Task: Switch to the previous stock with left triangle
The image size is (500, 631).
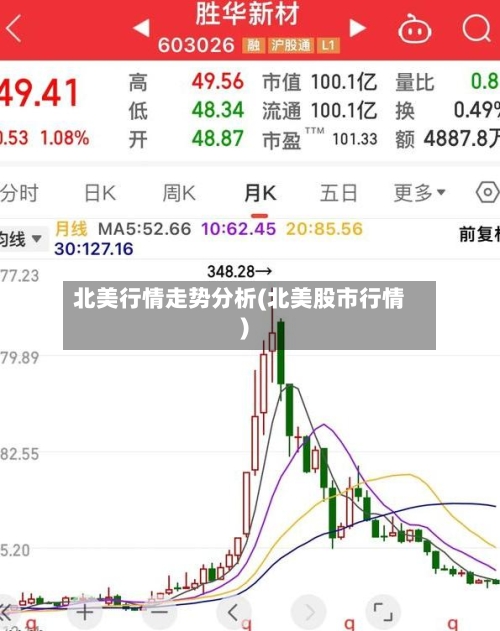Action: click(x=141, y=28)
